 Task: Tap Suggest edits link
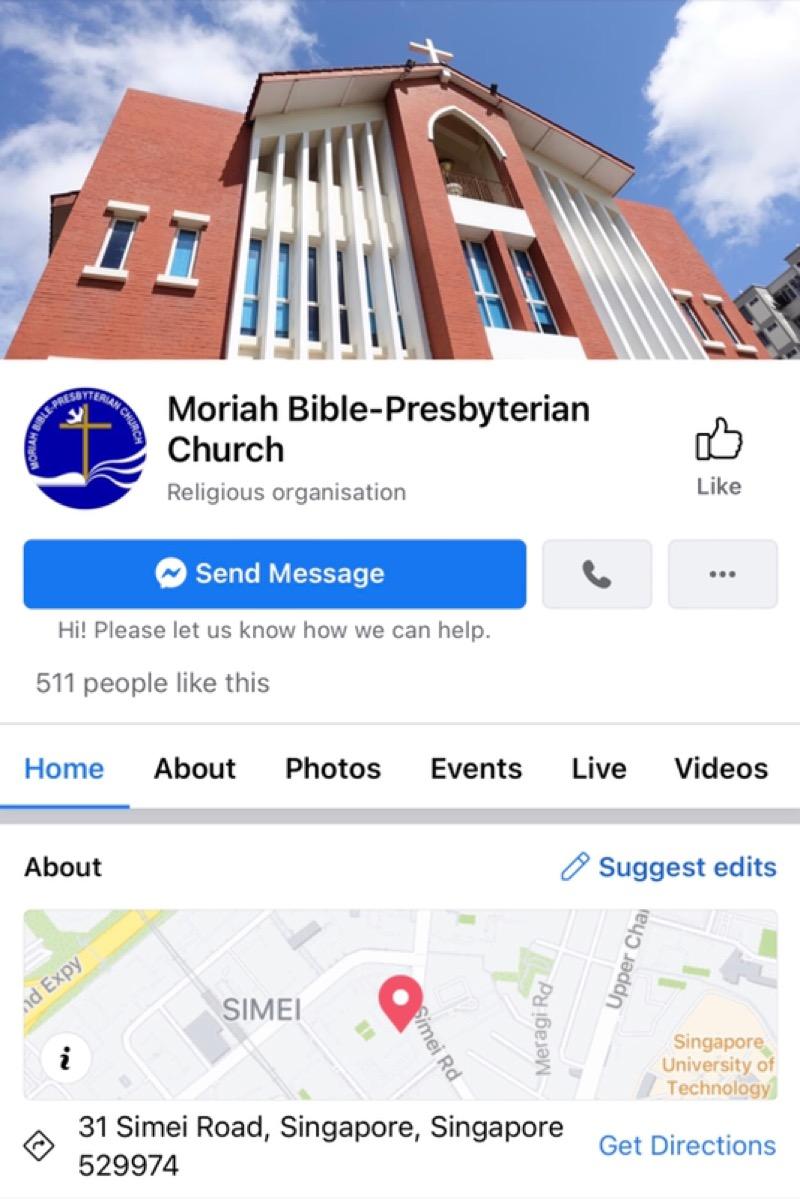click(x=668, y=866)
